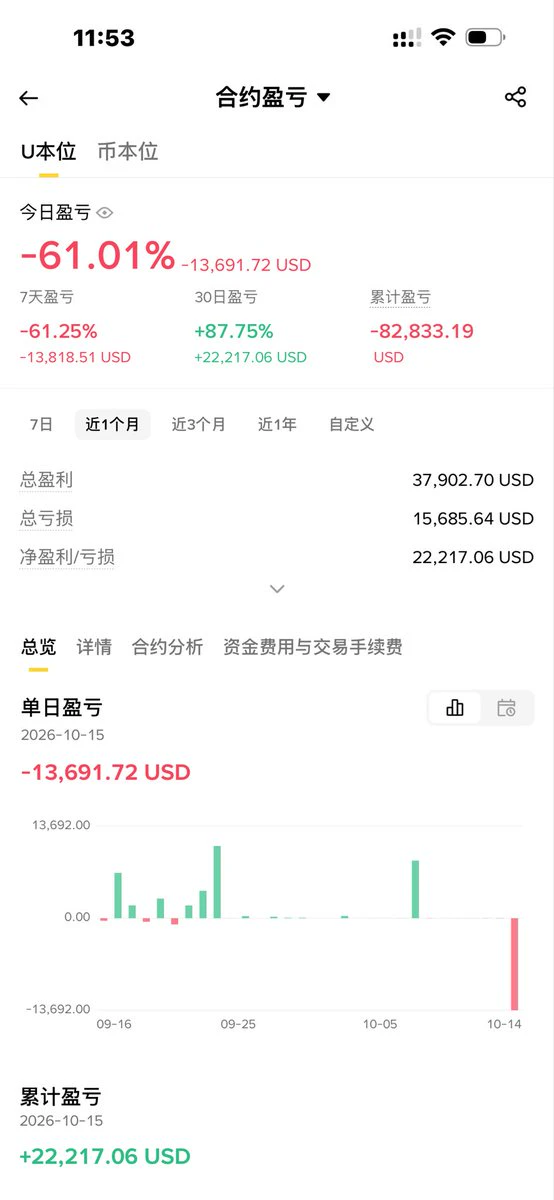The height and width of the screenshot is (1200, 554).
Task: Switch to the 币本位 tab
Action: click(x=128, y=152)
